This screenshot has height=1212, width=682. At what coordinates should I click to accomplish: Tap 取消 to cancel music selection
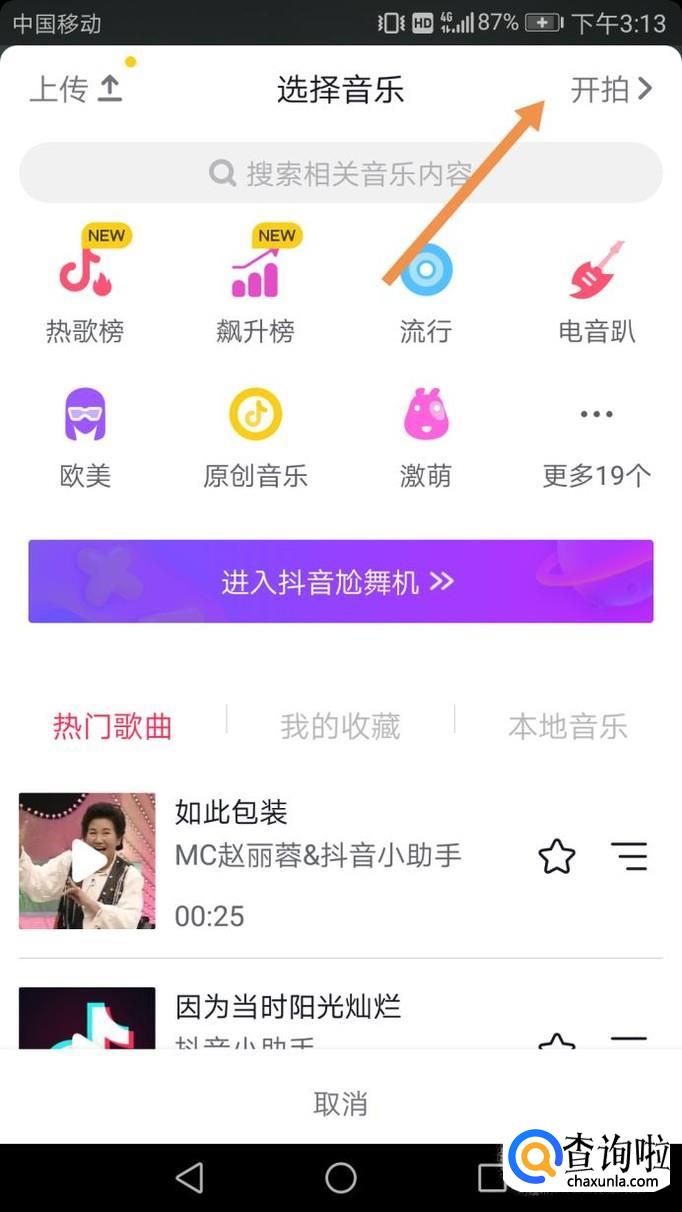[340, 1104]
